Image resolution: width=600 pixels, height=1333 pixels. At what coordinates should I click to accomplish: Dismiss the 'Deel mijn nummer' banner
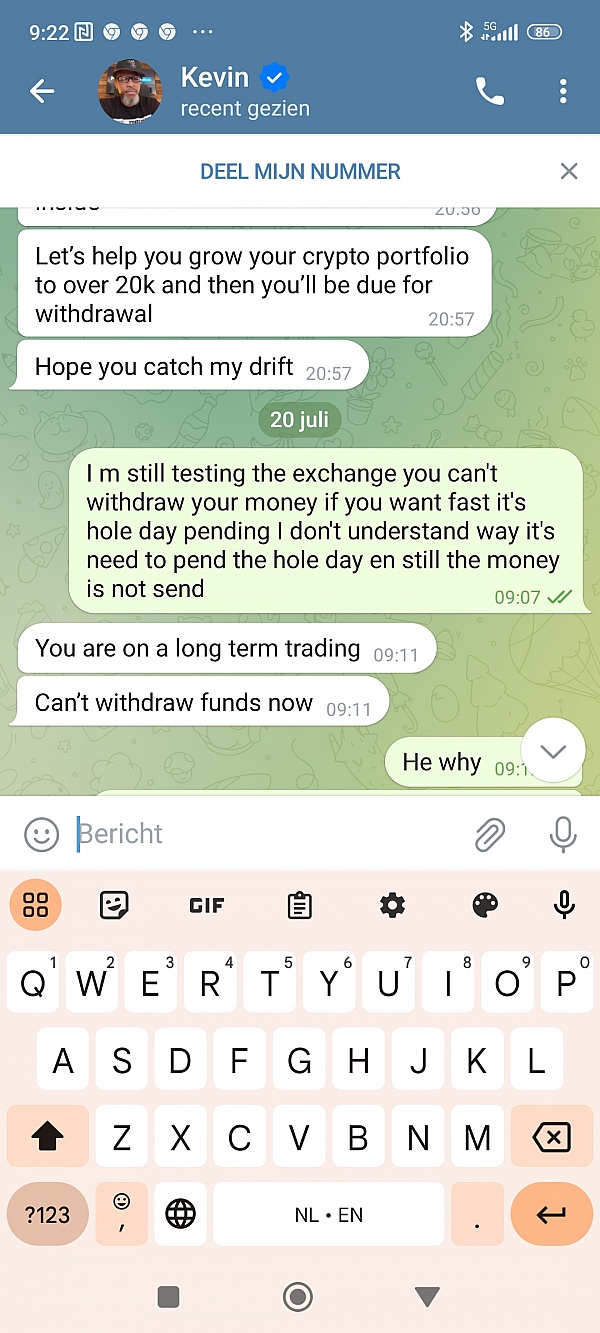569,171
